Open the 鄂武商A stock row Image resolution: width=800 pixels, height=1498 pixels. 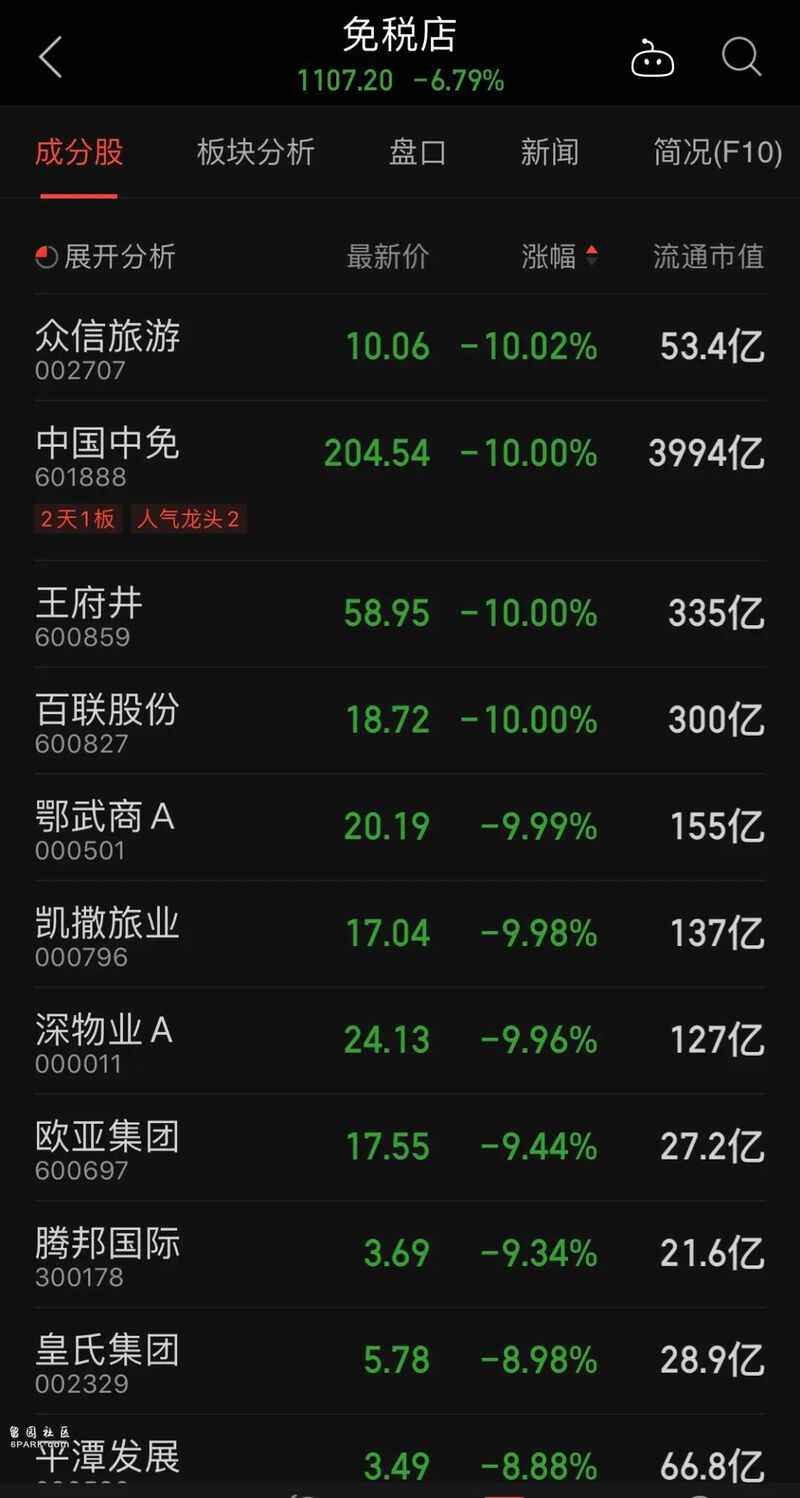[x=400, y=828]
